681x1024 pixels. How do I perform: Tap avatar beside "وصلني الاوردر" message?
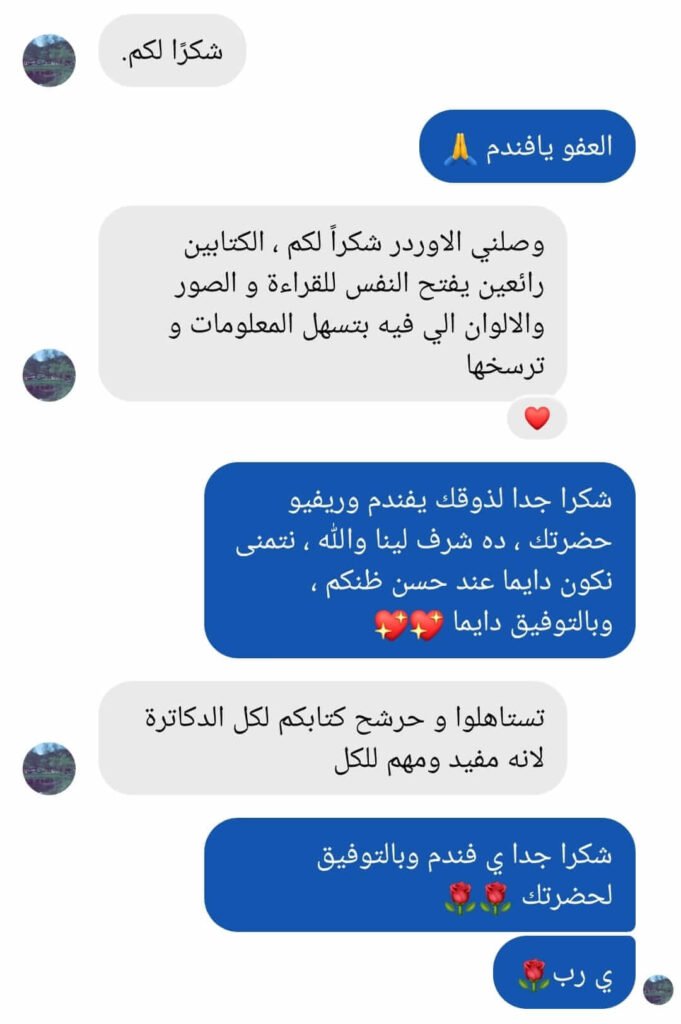tap(49, 375)
